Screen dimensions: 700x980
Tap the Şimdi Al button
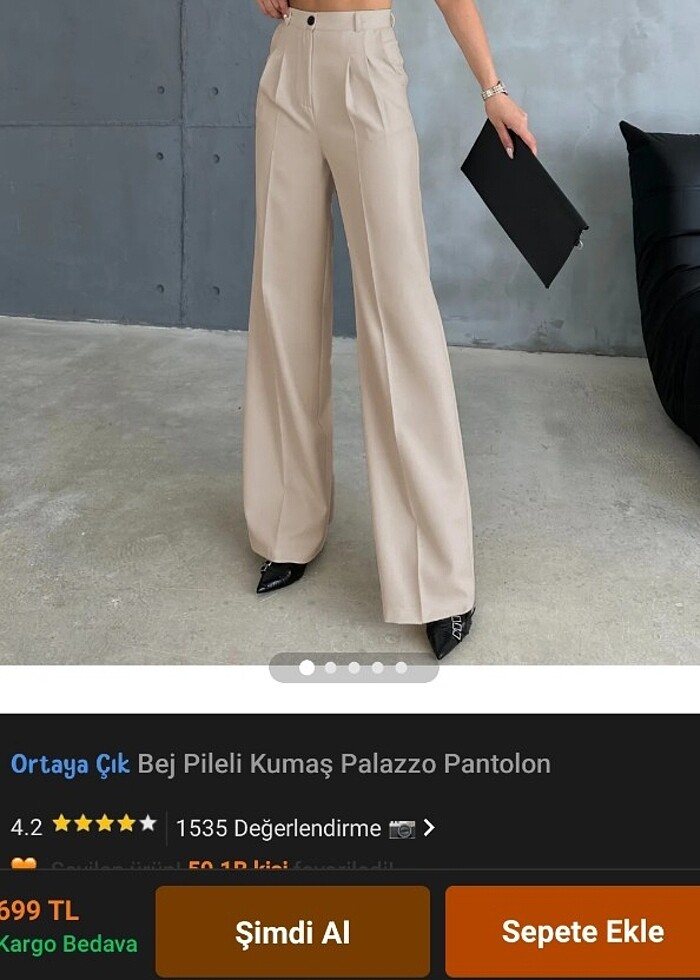pyautogui.click(x=292, y=933)
